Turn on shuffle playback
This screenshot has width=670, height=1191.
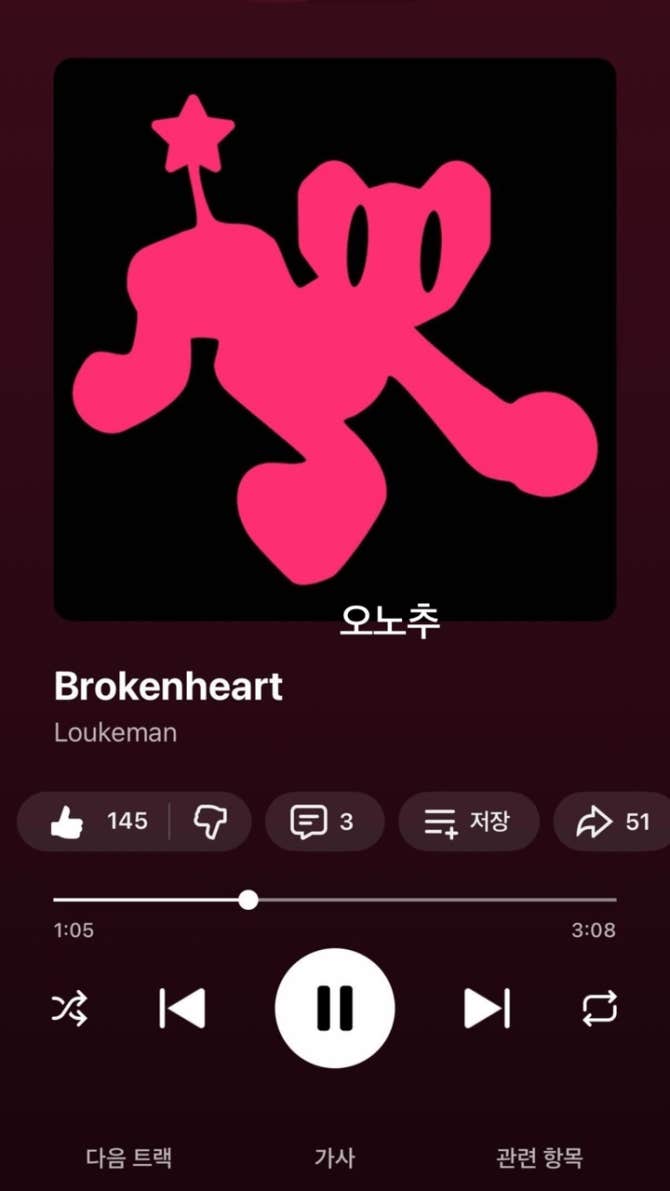point(70,1008)
